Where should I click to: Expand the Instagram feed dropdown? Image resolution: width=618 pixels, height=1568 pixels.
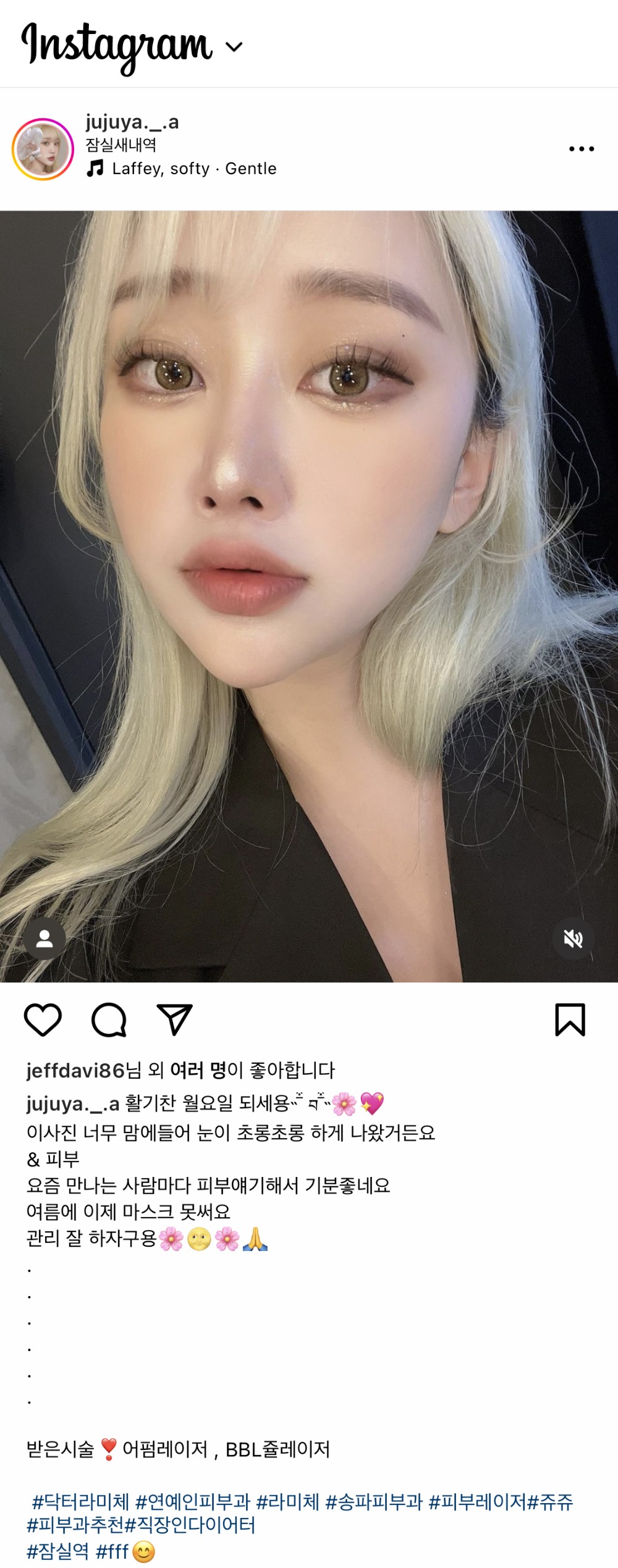coord(234,47)
